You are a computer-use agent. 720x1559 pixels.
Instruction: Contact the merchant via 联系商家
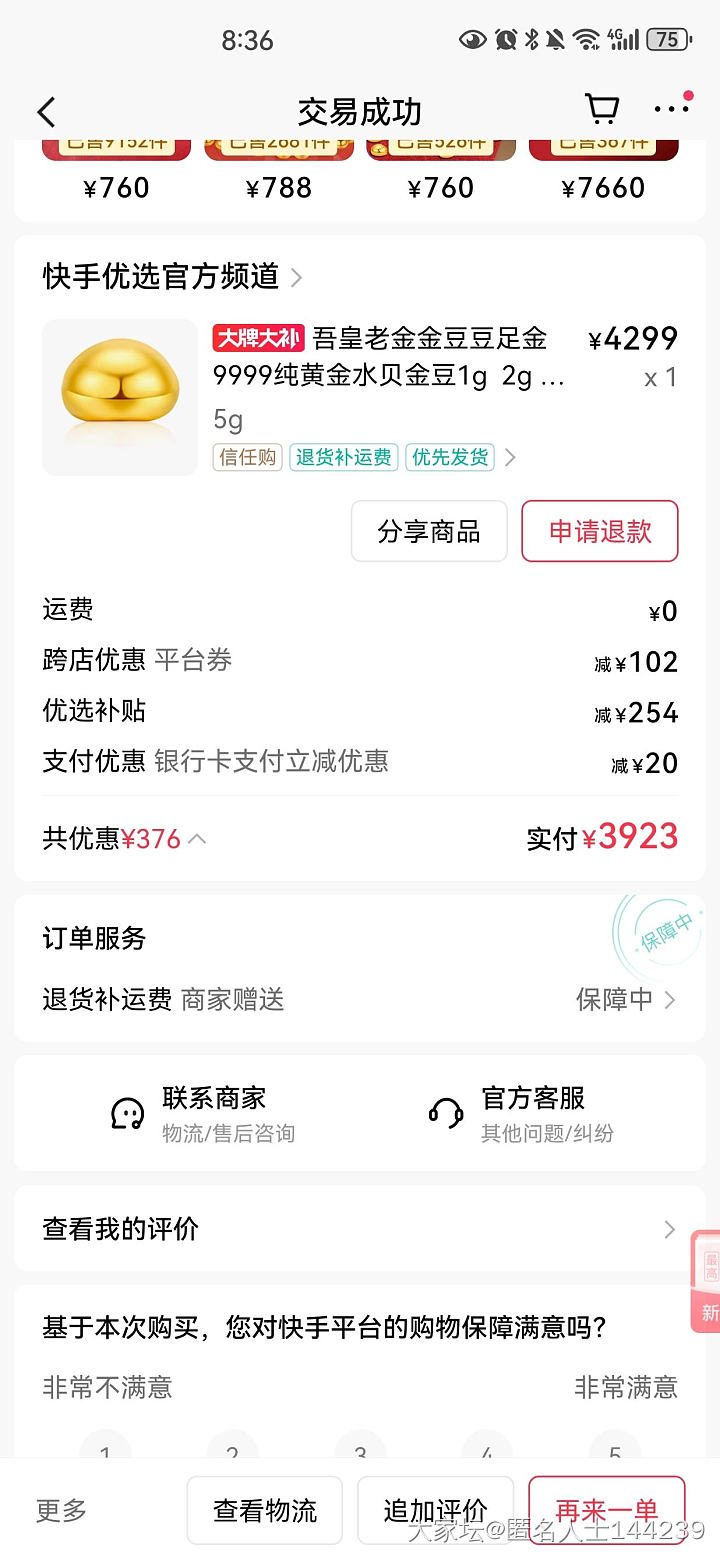pos(202,1113)
